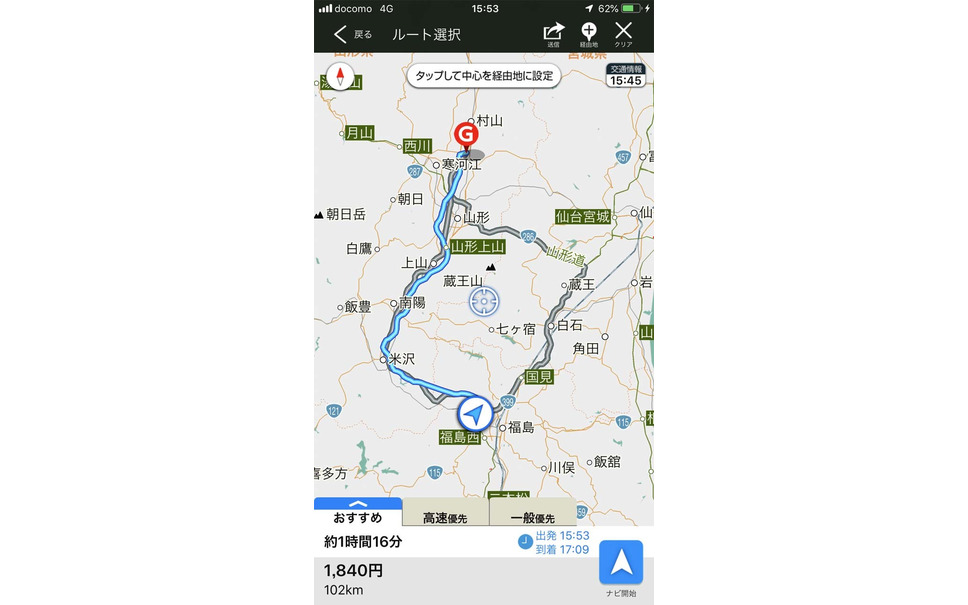Switch to the 高速優先 route tab
The width and height of the screenshot is (968, 605).
445,517
